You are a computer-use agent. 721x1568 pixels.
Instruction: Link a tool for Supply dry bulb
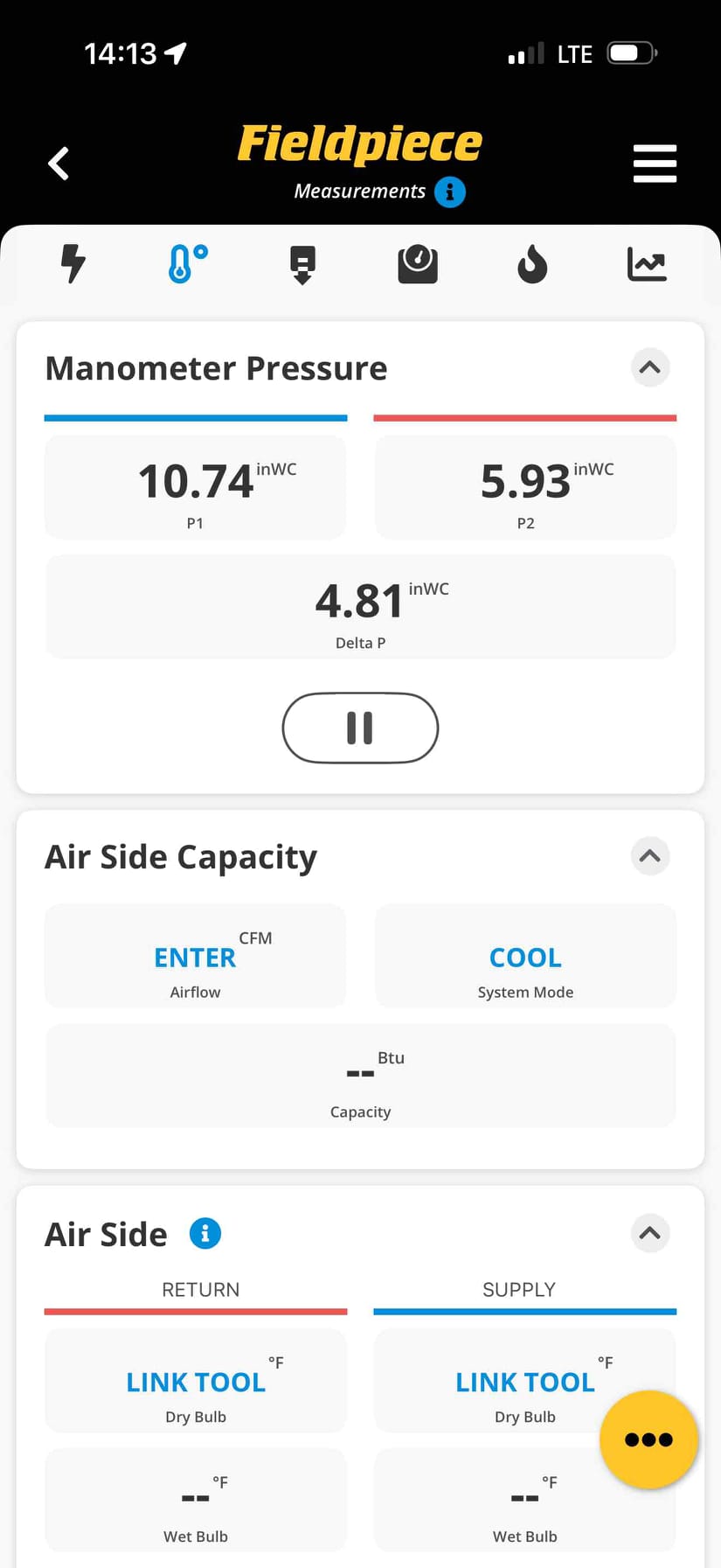[524, 1382]
